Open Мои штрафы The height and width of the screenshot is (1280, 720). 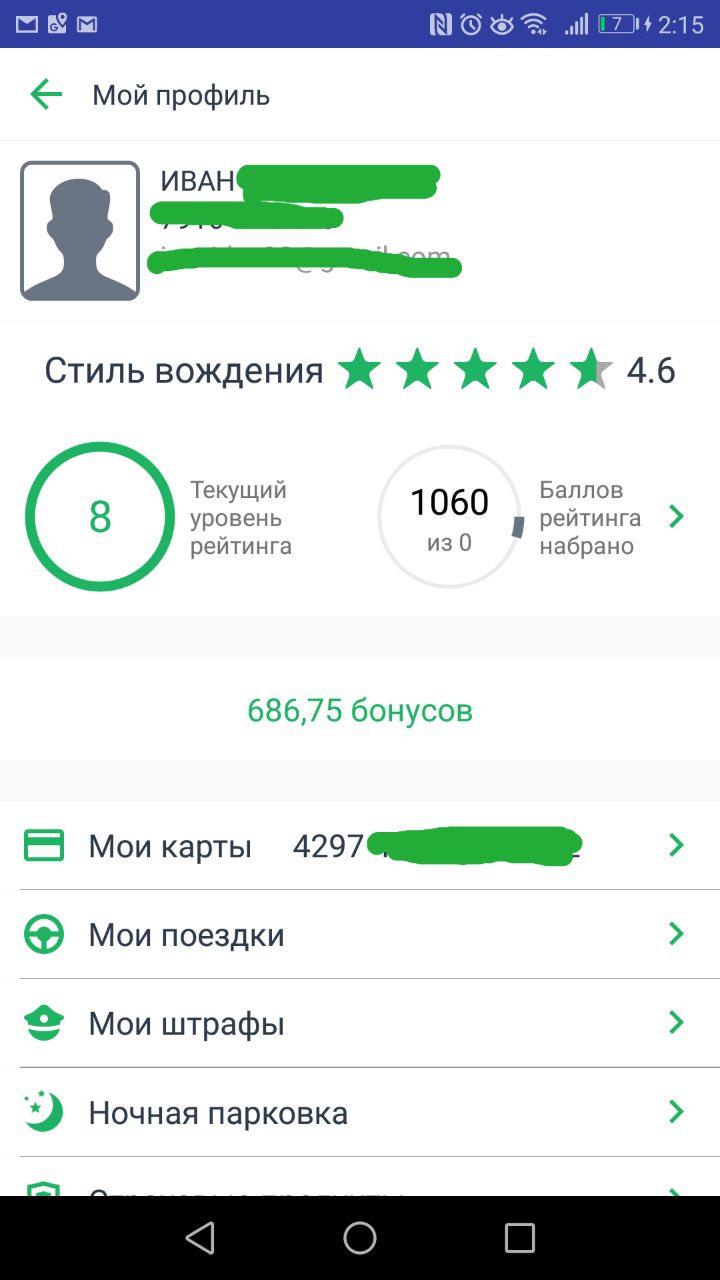(360, 1024)
